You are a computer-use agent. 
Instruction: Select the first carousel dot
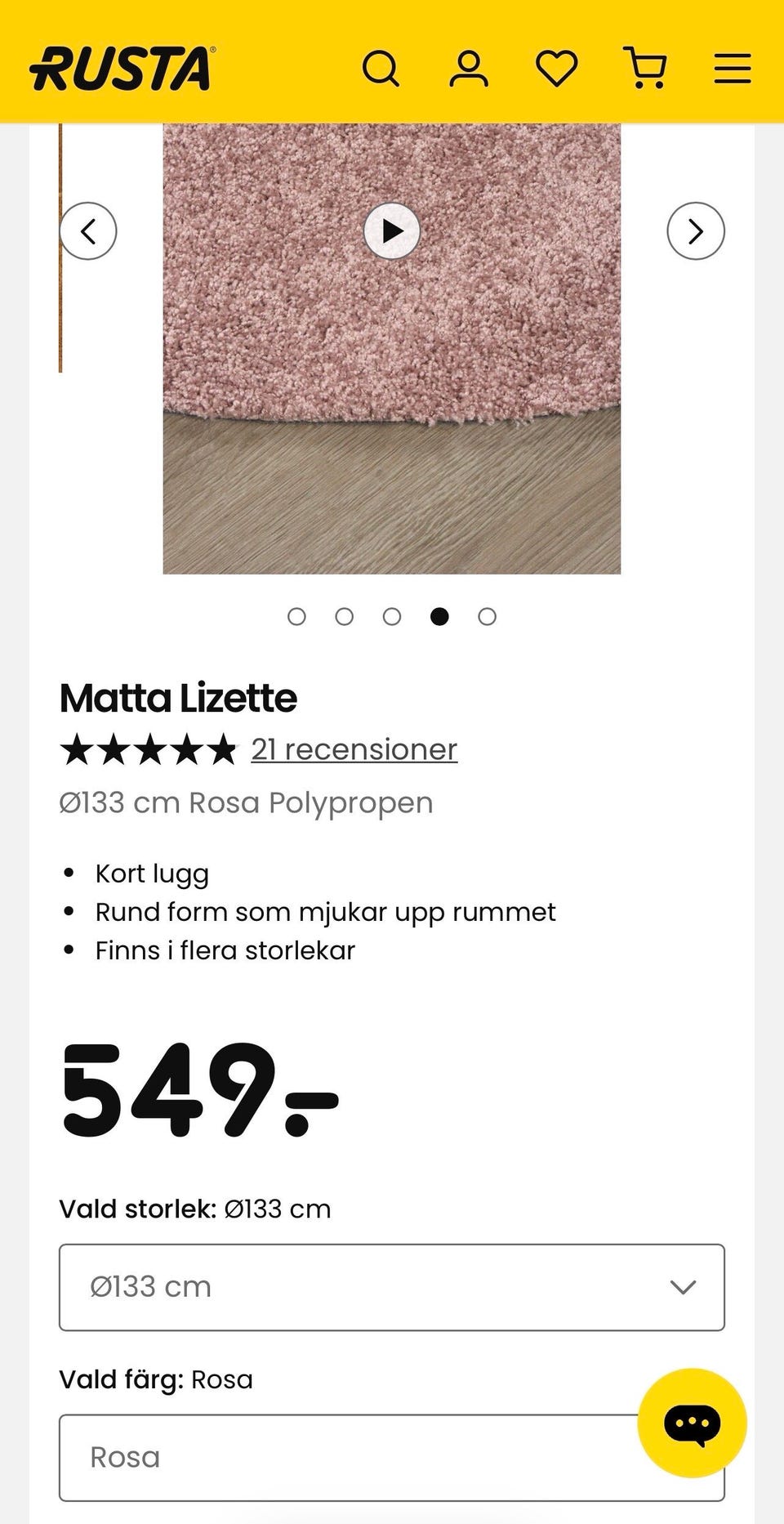click(x=297, y=616)
